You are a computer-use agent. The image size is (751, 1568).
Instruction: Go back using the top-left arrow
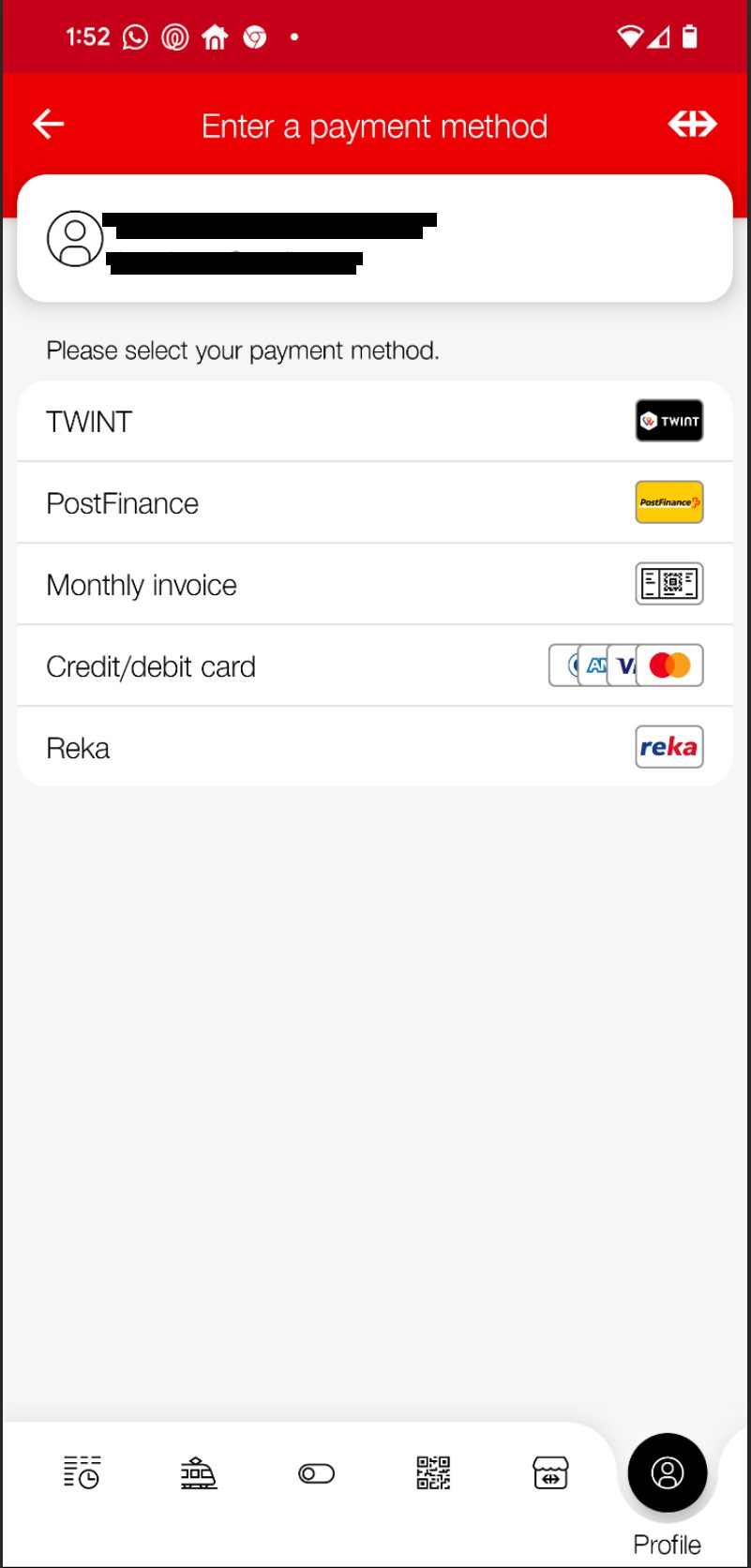click(x=49, y=125)
